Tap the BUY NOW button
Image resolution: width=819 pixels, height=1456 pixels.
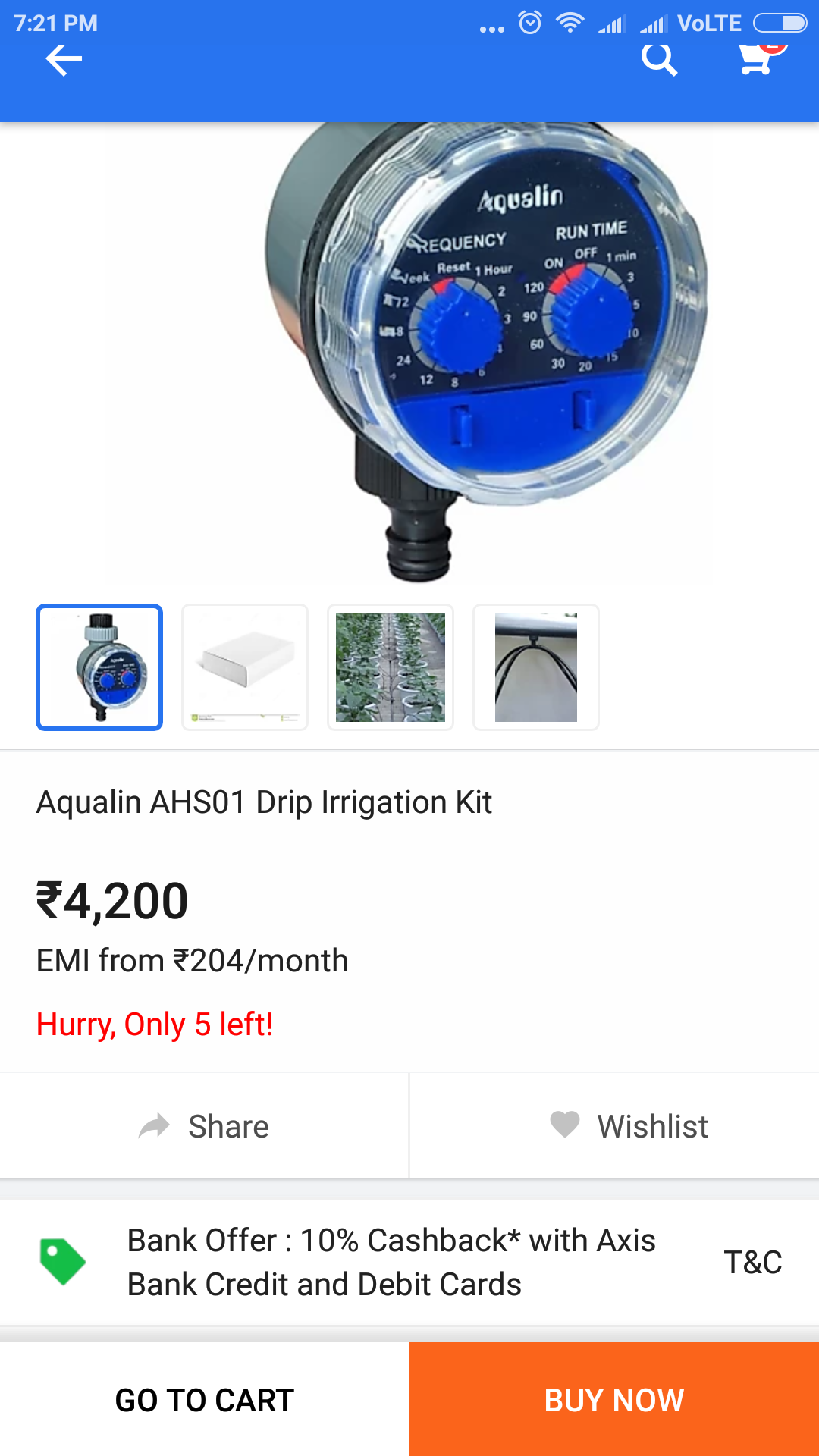[614, 1400]
